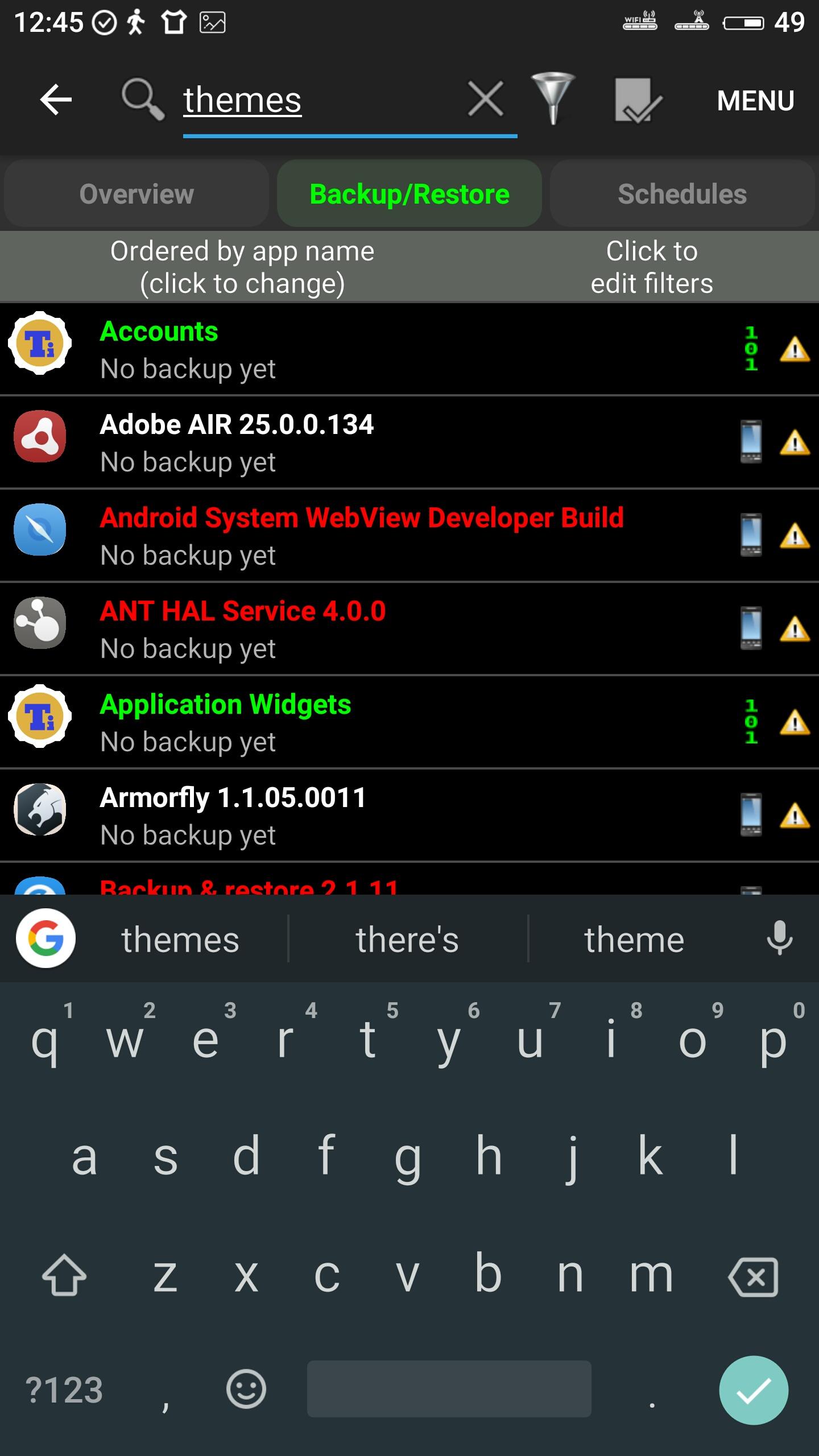This screenshot has height=1456, width=819.
Task: Open the Accounts entry
Action: click(364, 349)
